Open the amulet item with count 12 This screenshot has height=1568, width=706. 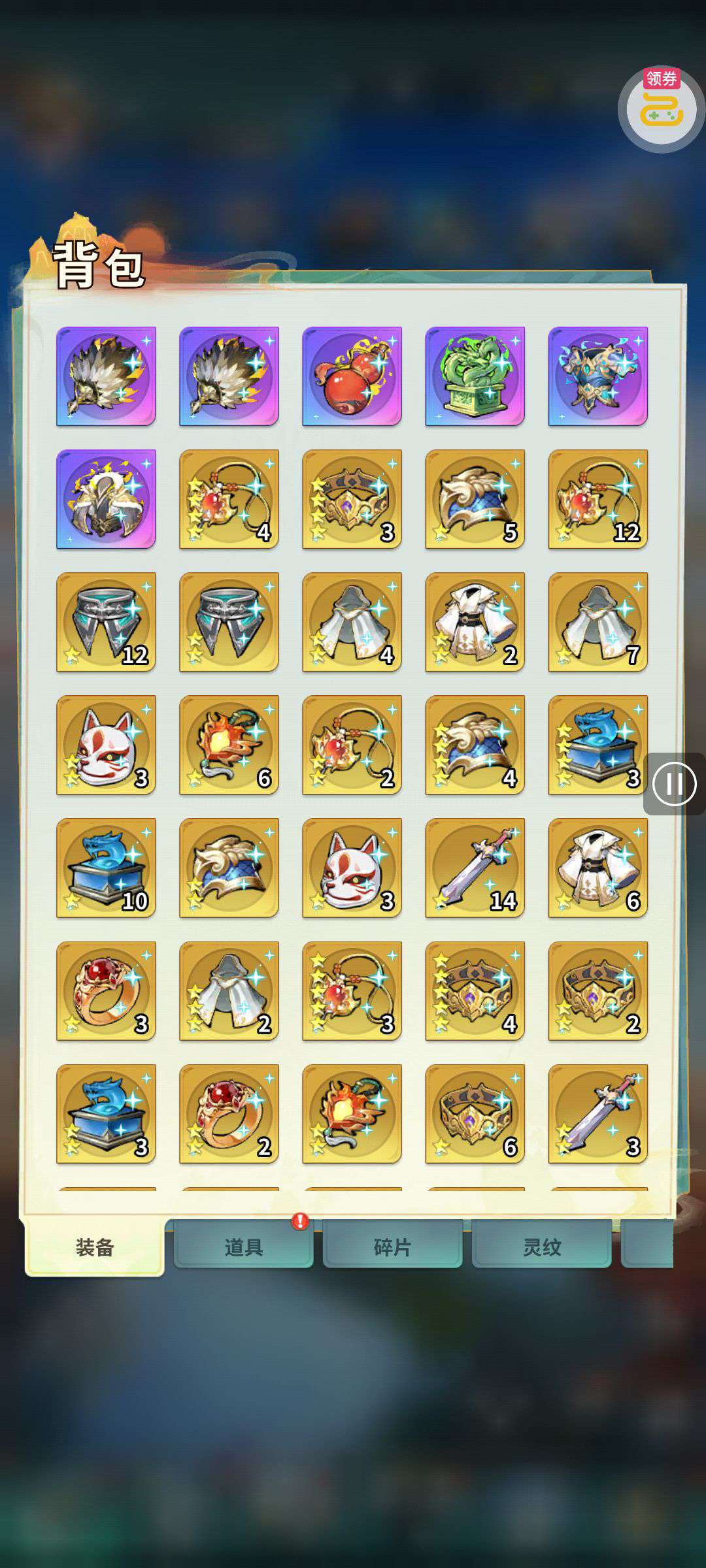(x=597, y=499)
